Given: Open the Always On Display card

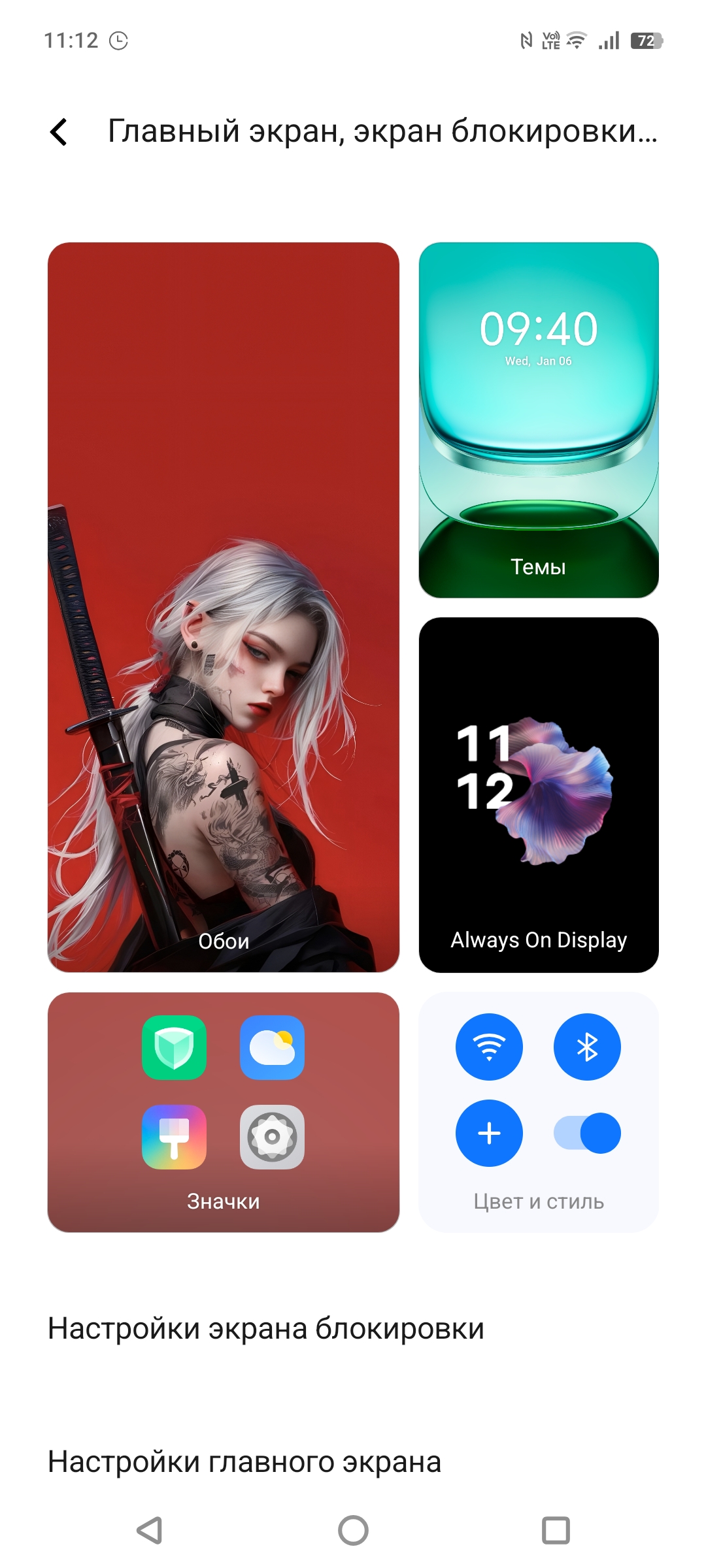Looking at the screenshot, I should point(539,794).
